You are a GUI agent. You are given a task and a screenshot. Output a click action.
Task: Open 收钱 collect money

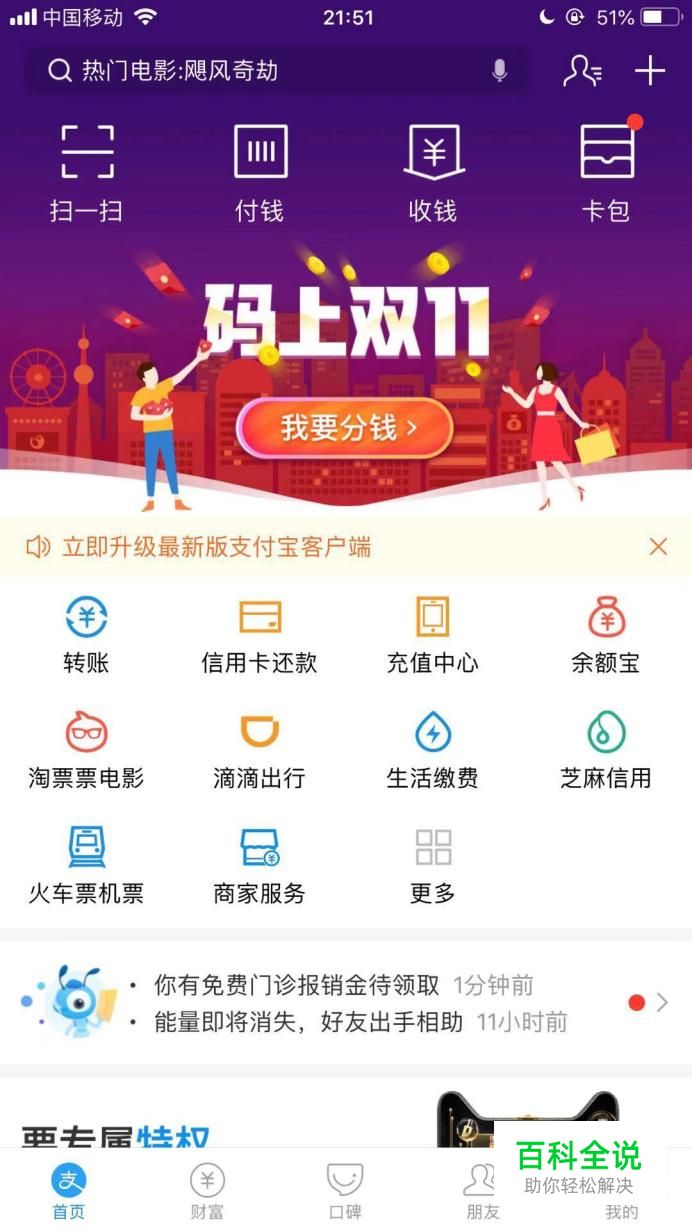[433, 172]
